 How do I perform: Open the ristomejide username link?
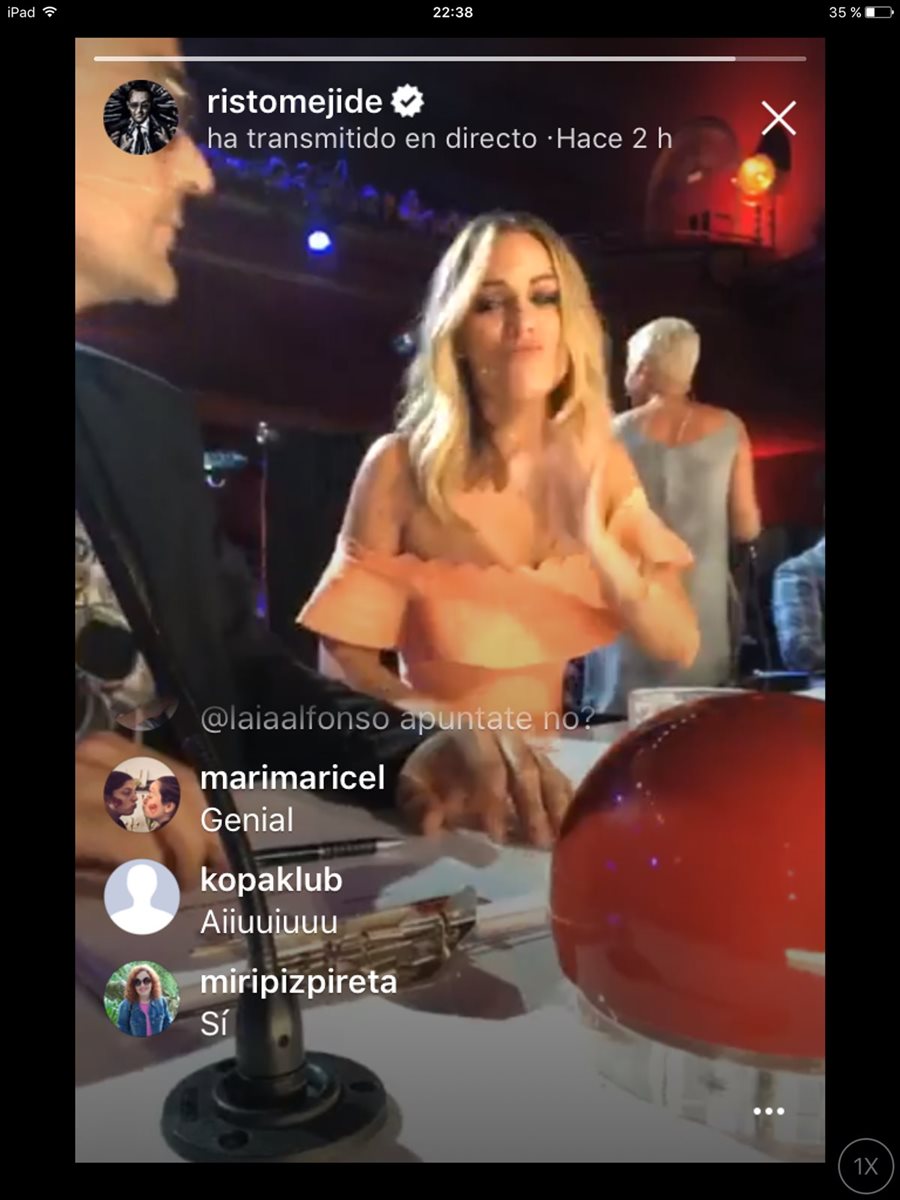pyautogui.click(x=294, y=101)
